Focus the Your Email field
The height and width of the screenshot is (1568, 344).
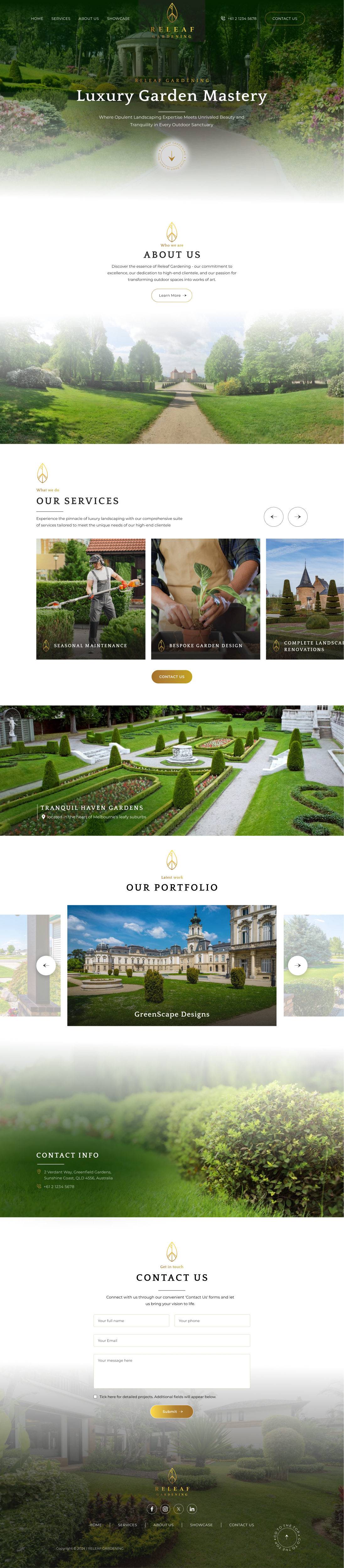pos(171,1340)
